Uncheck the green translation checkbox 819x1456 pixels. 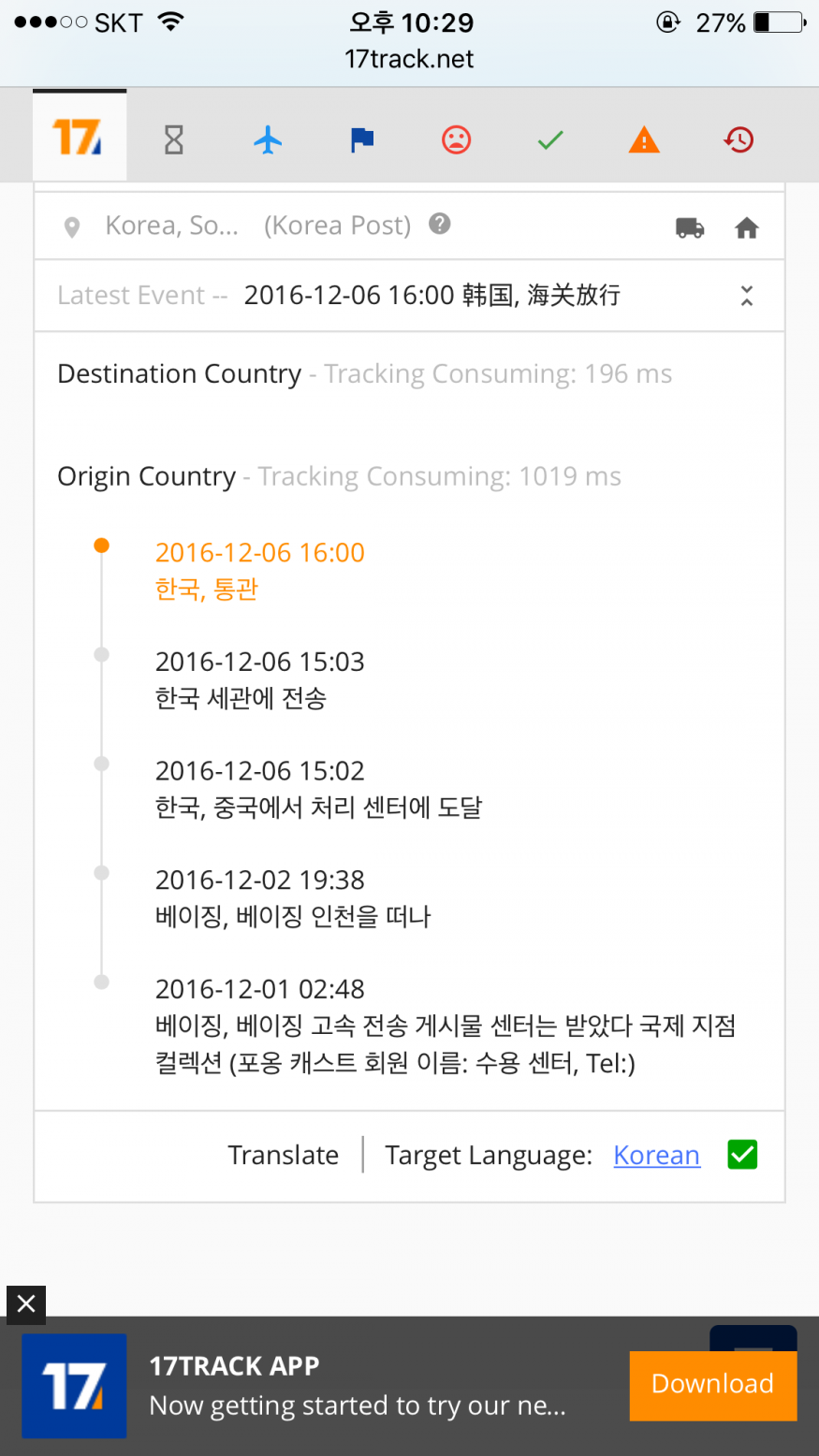point(742,1155)
